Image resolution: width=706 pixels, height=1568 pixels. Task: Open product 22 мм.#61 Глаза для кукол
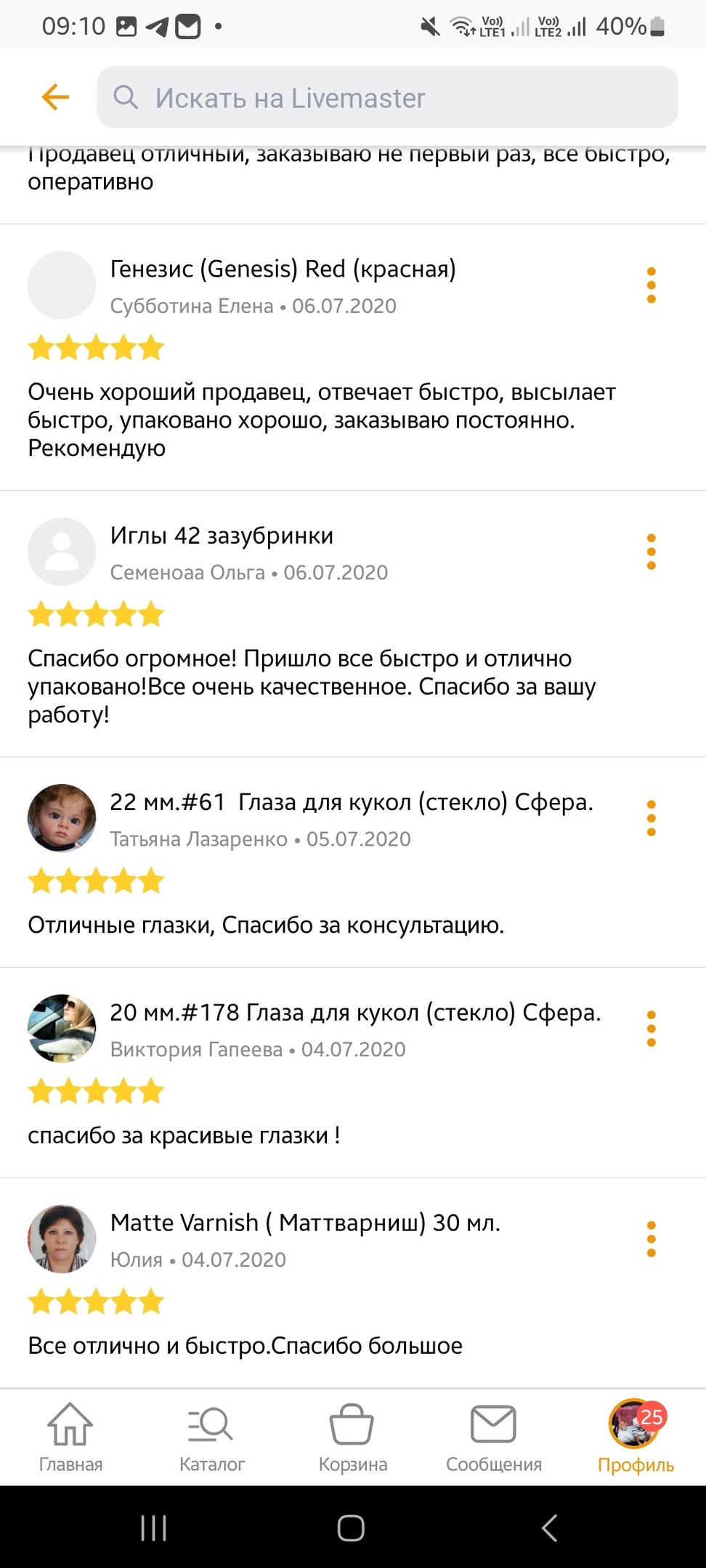click(x=352, y=802)
